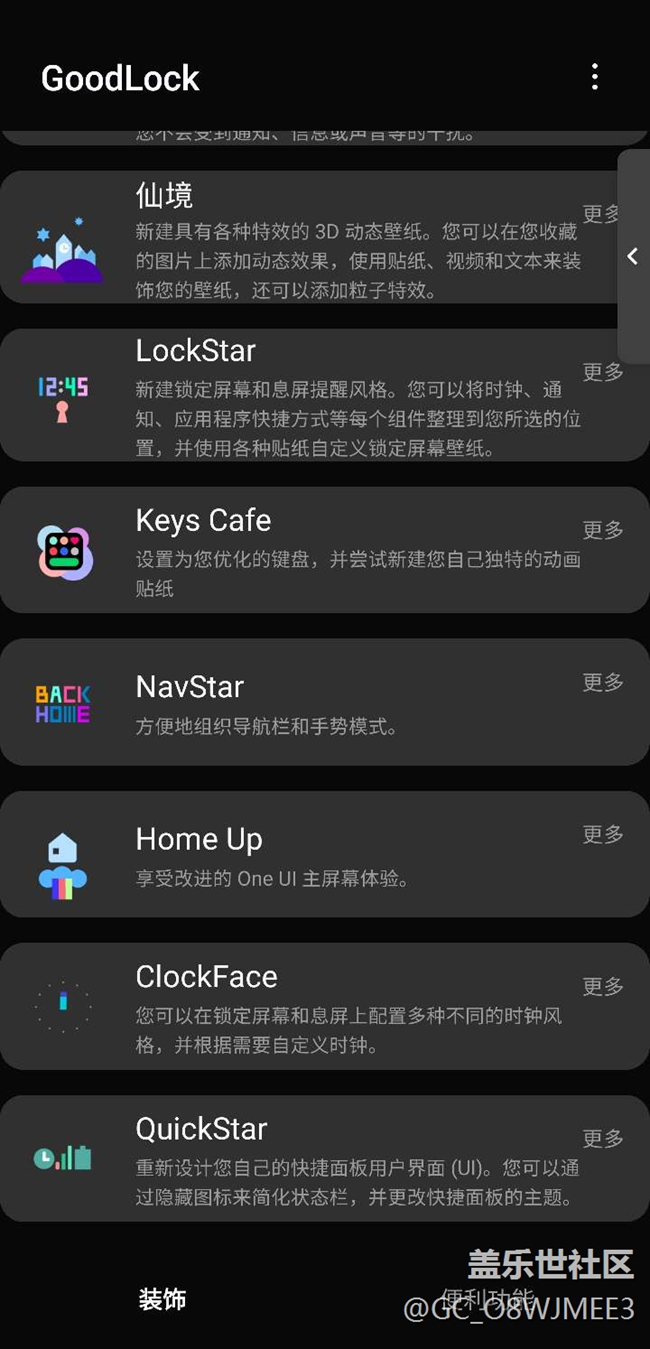Tap 更多 on the ClockFace card

coord(603,986)
